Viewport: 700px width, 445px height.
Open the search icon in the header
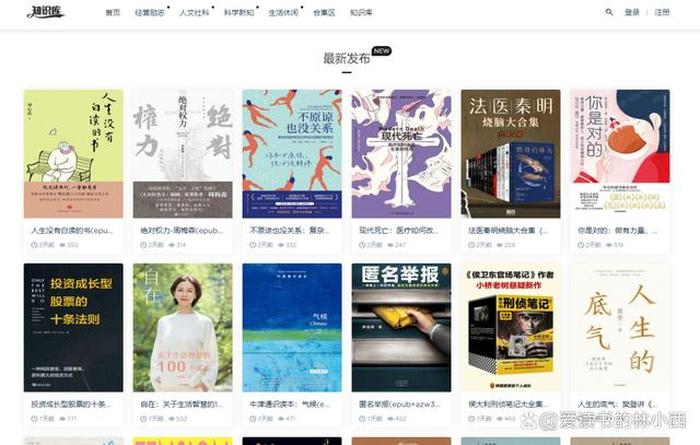[609, 12]
